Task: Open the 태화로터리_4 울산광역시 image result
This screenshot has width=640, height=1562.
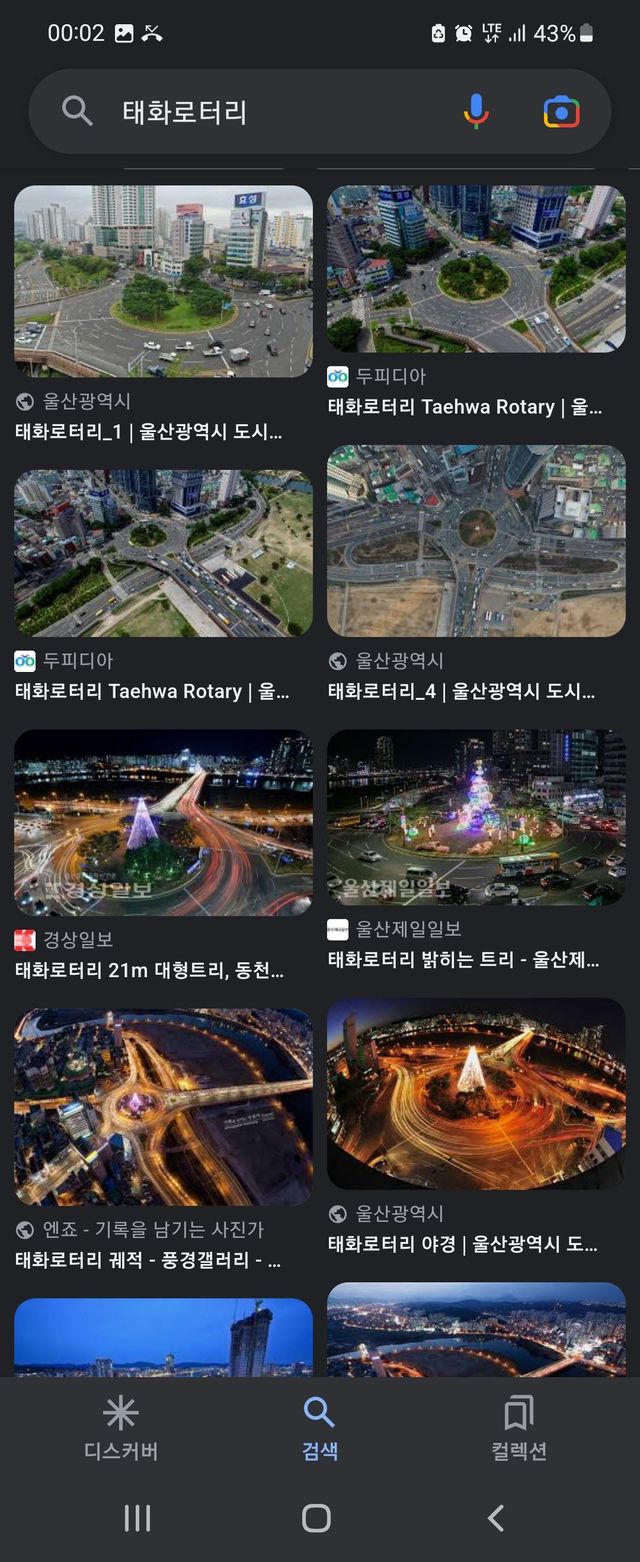Action: point(476,541)
